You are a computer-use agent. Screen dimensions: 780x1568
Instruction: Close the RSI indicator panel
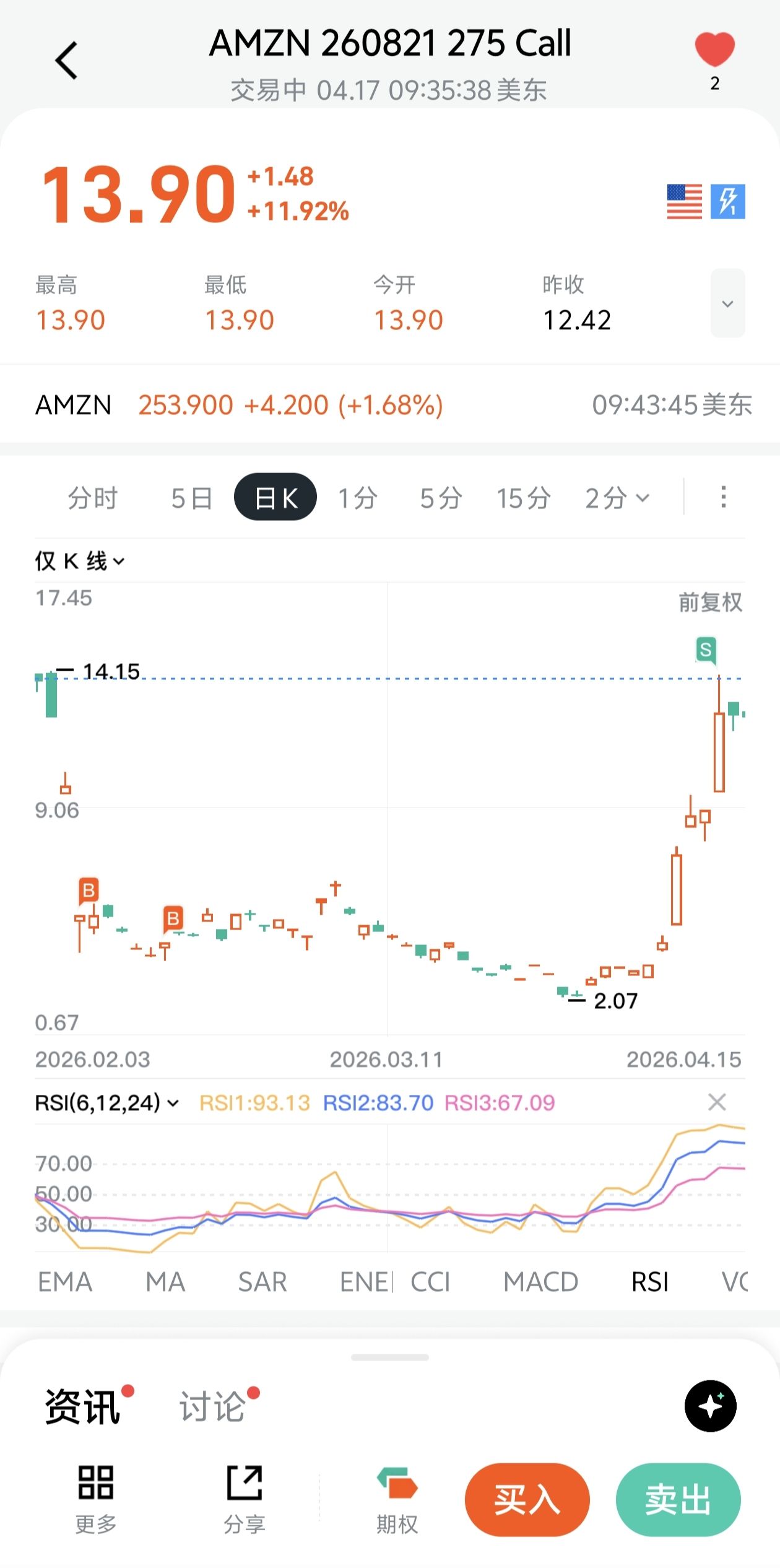(716, 1102)
